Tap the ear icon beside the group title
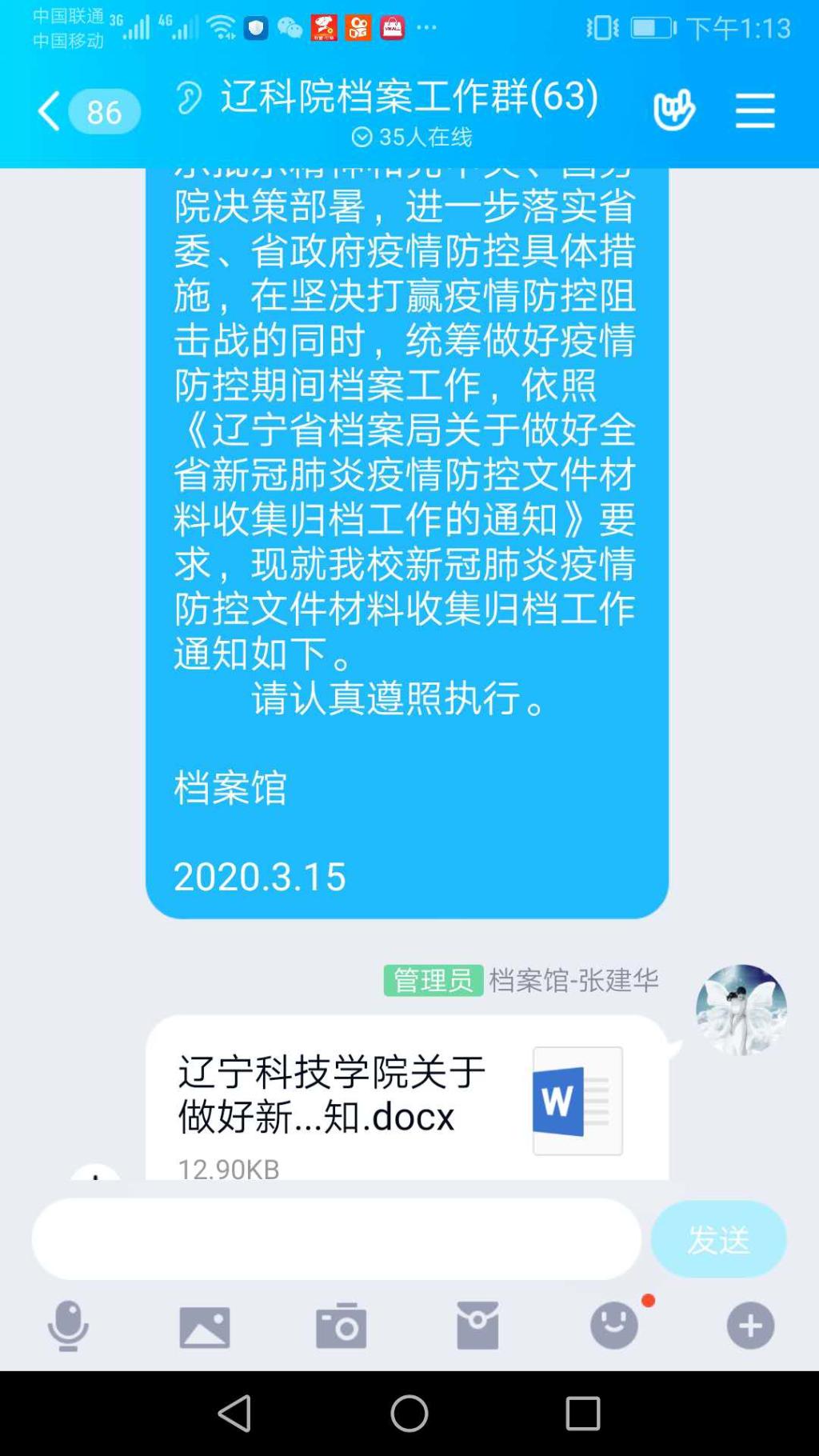Viewport: 819px width, 1456px height. tap(189, 98)
